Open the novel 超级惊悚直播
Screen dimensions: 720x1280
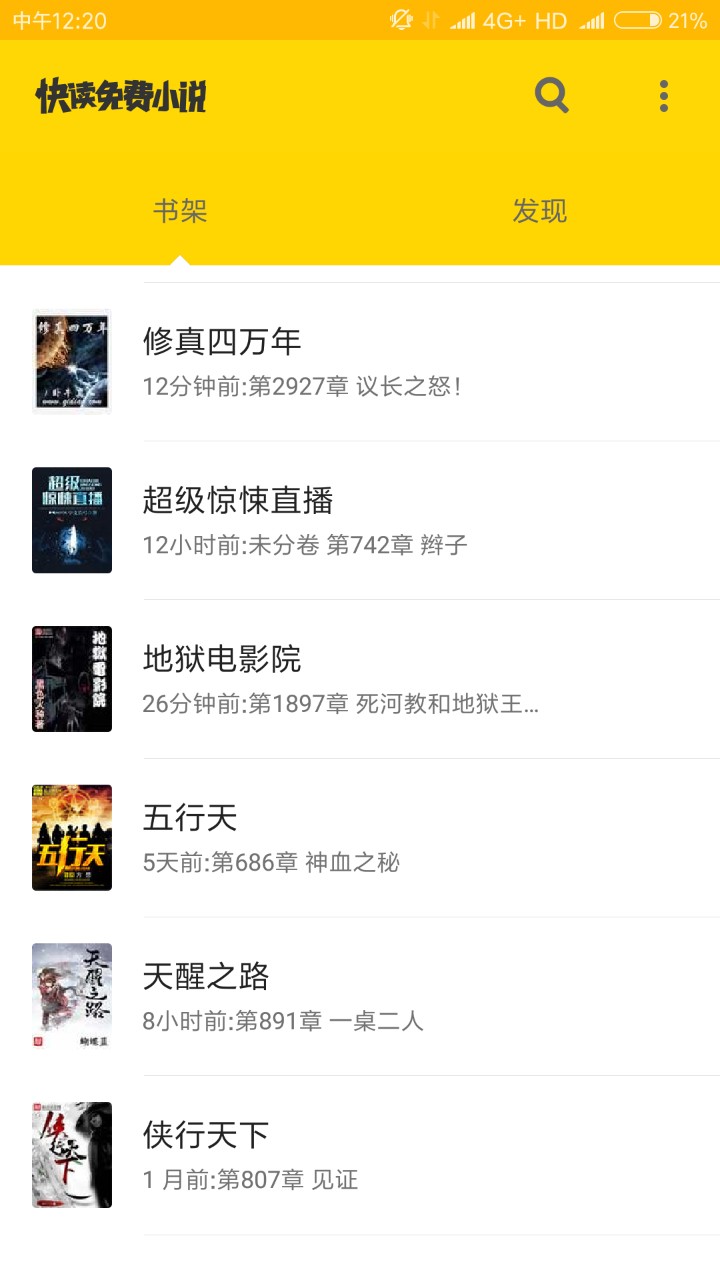tap(360, 520)
